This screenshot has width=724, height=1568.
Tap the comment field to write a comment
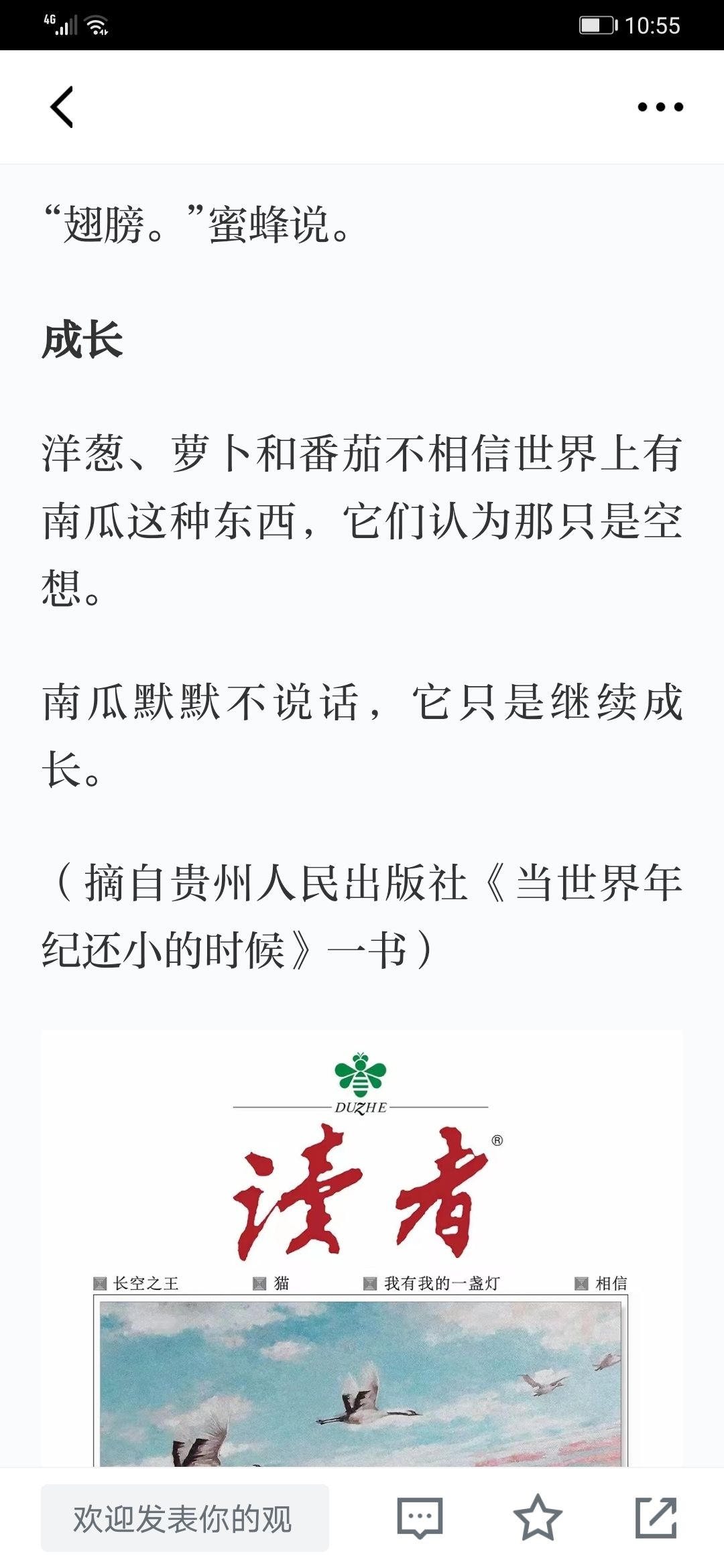tap(184, 1518)
